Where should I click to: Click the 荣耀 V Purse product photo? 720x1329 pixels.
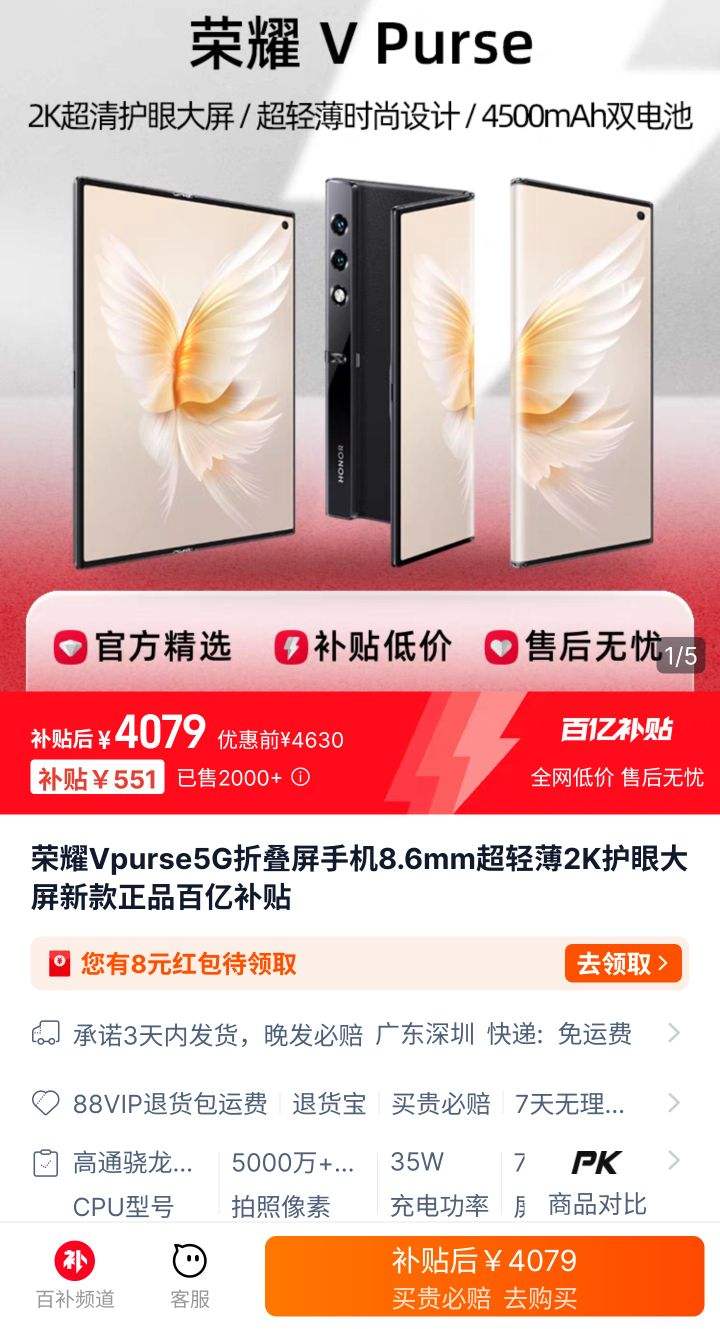coord(360,370)
